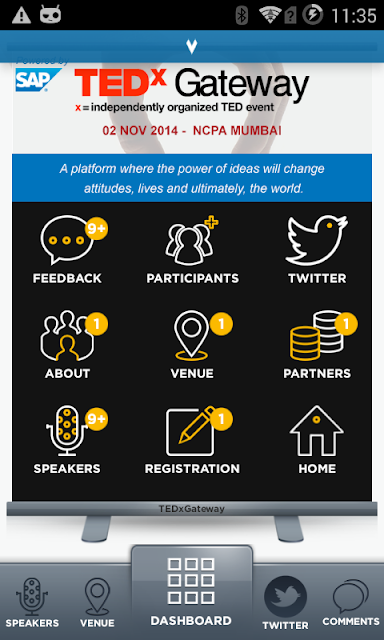Open the Registration tile
Screen dimensions: 384x640
tap(192, 440)
